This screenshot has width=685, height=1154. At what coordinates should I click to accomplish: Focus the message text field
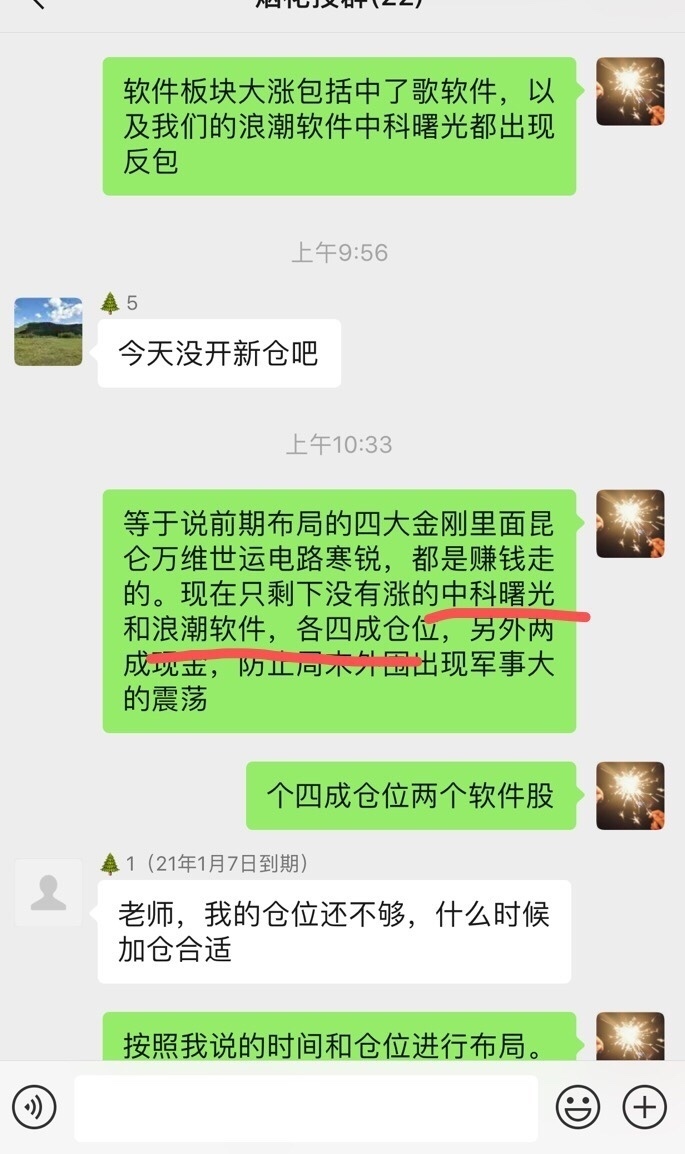(305, 1107)
